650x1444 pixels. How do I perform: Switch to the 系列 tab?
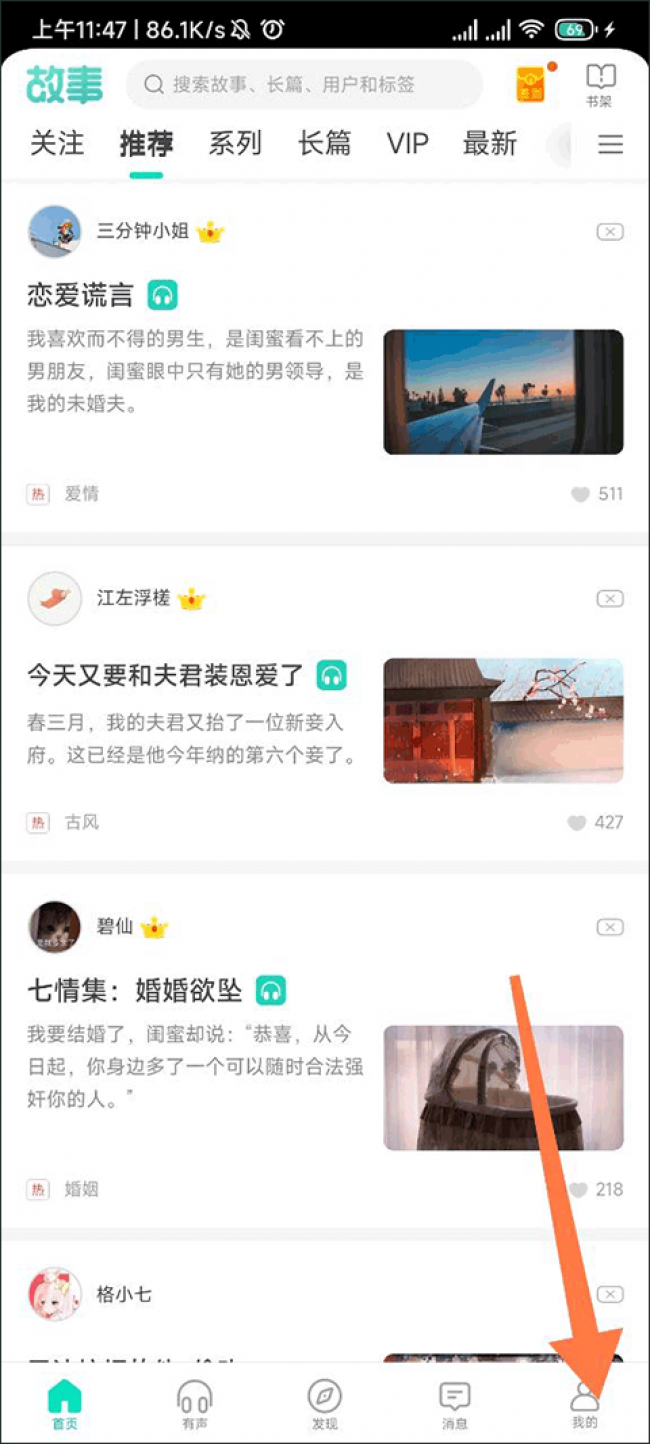pyautogui.click(x=235, y=144)
